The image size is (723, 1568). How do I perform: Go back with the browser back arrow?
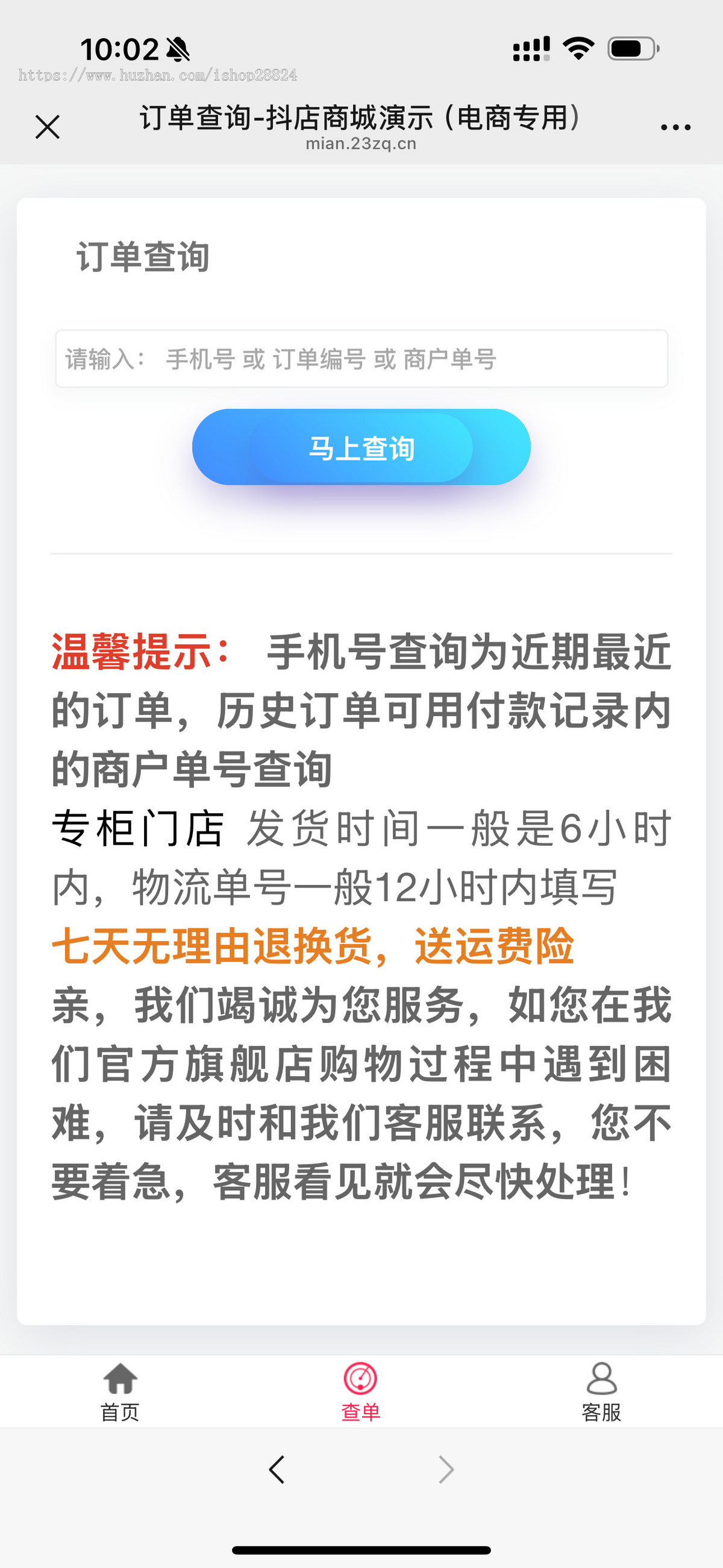click(x=277, y=1469)
